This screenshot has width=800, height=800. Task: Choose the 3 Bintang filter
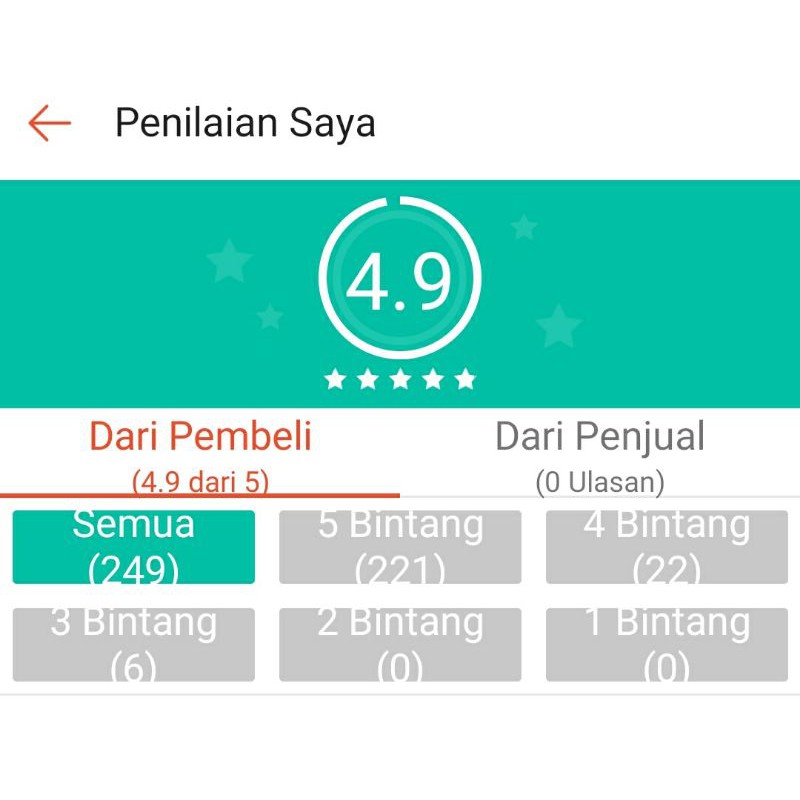133,644
